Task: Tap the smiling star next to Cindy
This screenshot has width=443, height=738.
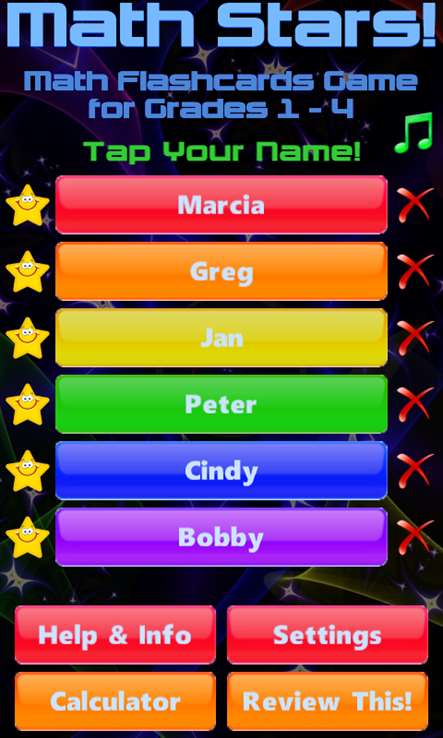Action: pyautogui.click(x=27, y=471)
